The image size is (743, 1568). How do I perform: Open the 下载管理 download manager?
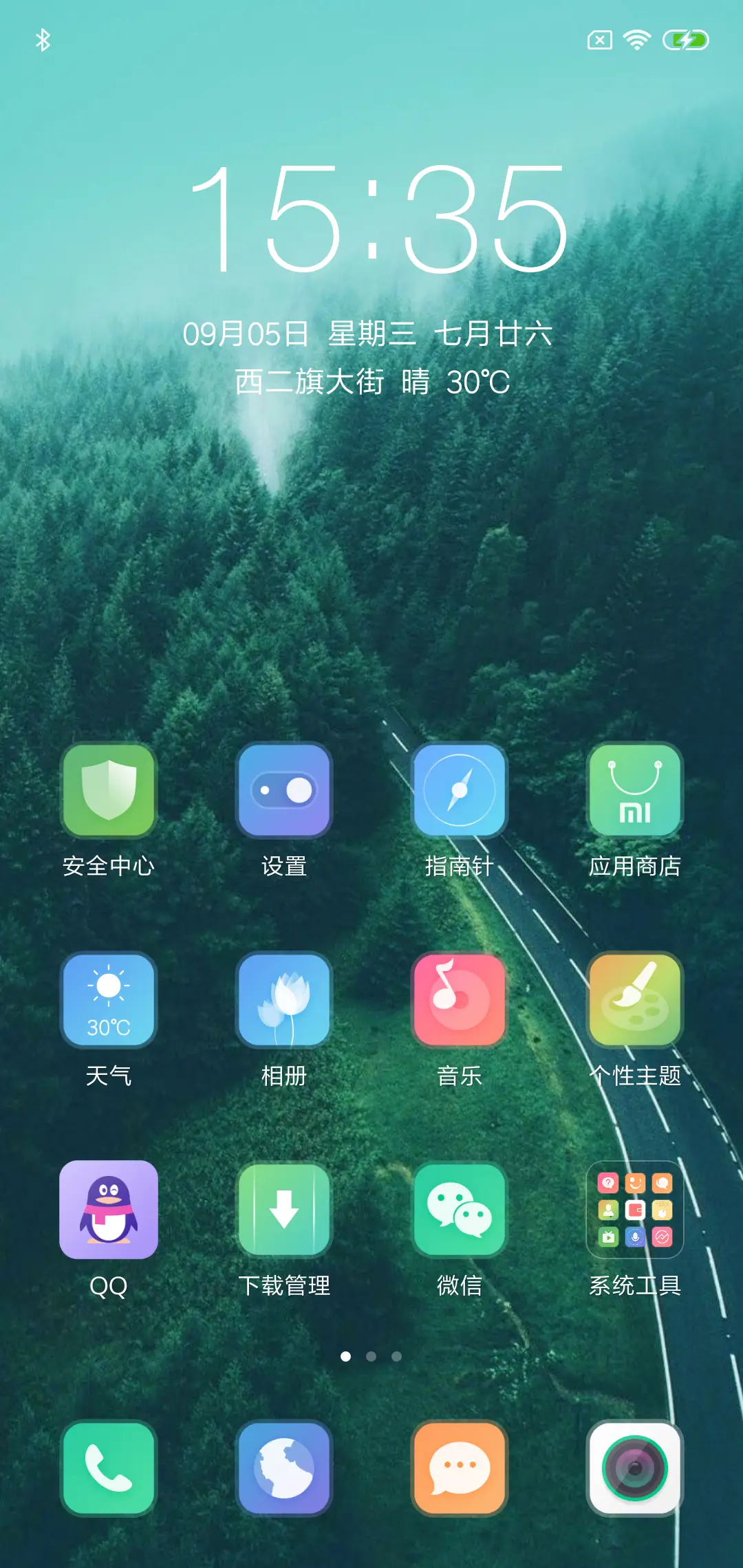(x=284, y=1210)
